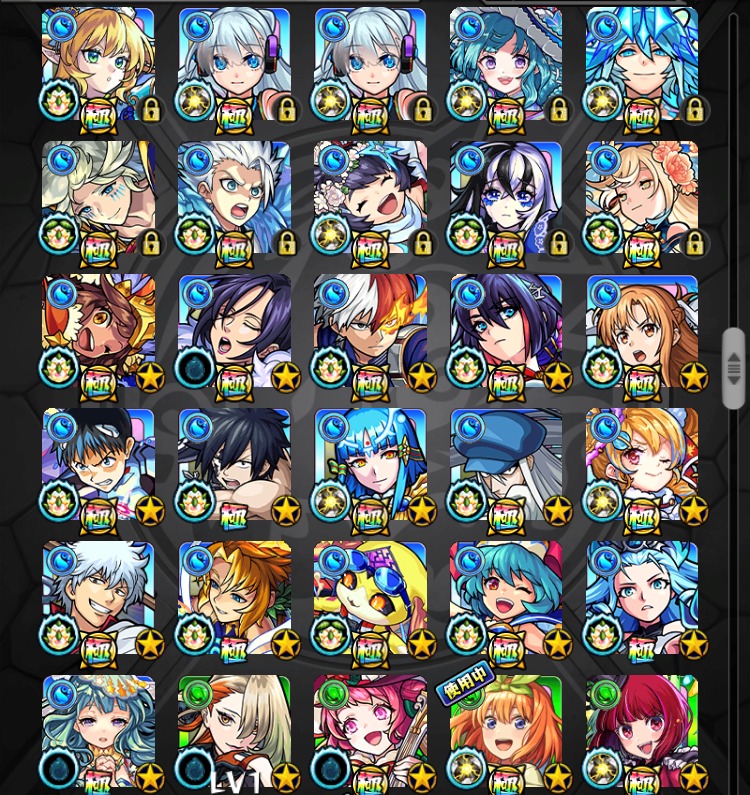The width and height of the screenshot is (750, 795).
Task: Pick the pink-haired girl on green background
Action: (369, 730)
